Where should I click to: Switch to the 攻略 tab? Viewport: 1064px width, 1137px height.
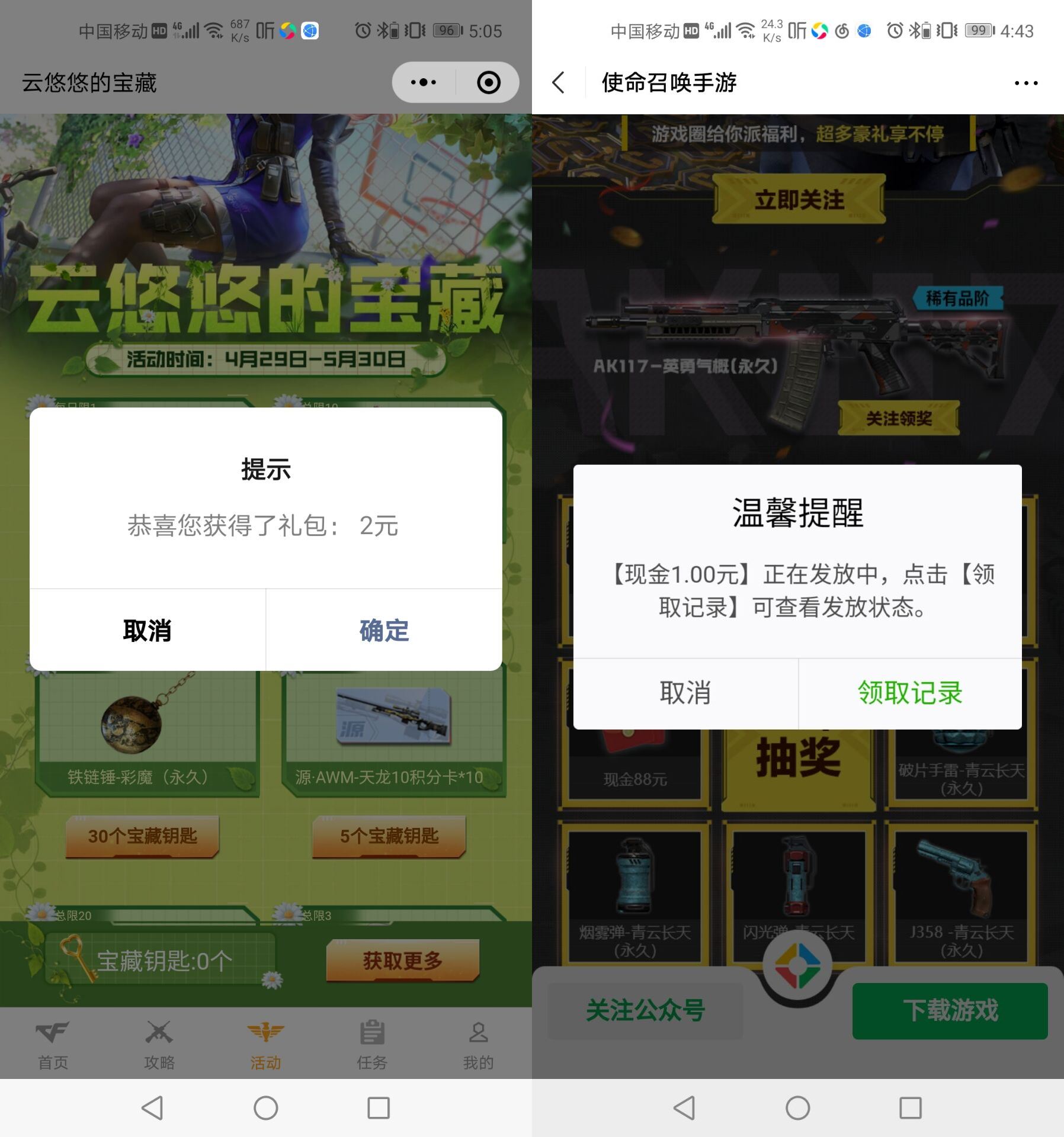(159, 1045)
